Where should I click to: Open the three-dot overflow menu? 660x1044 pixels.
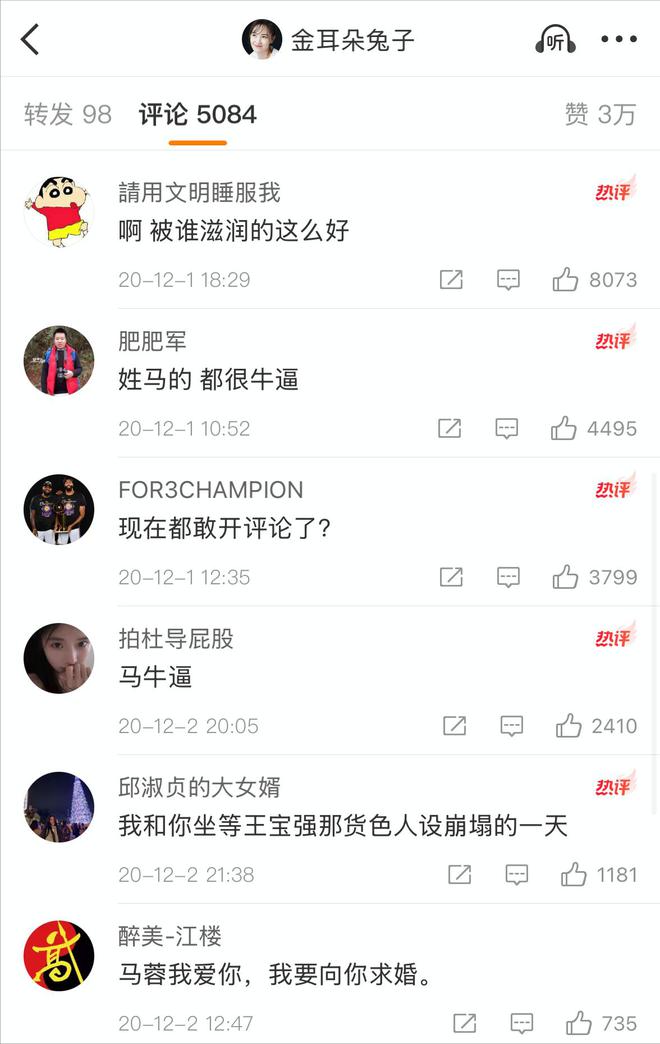618,40
